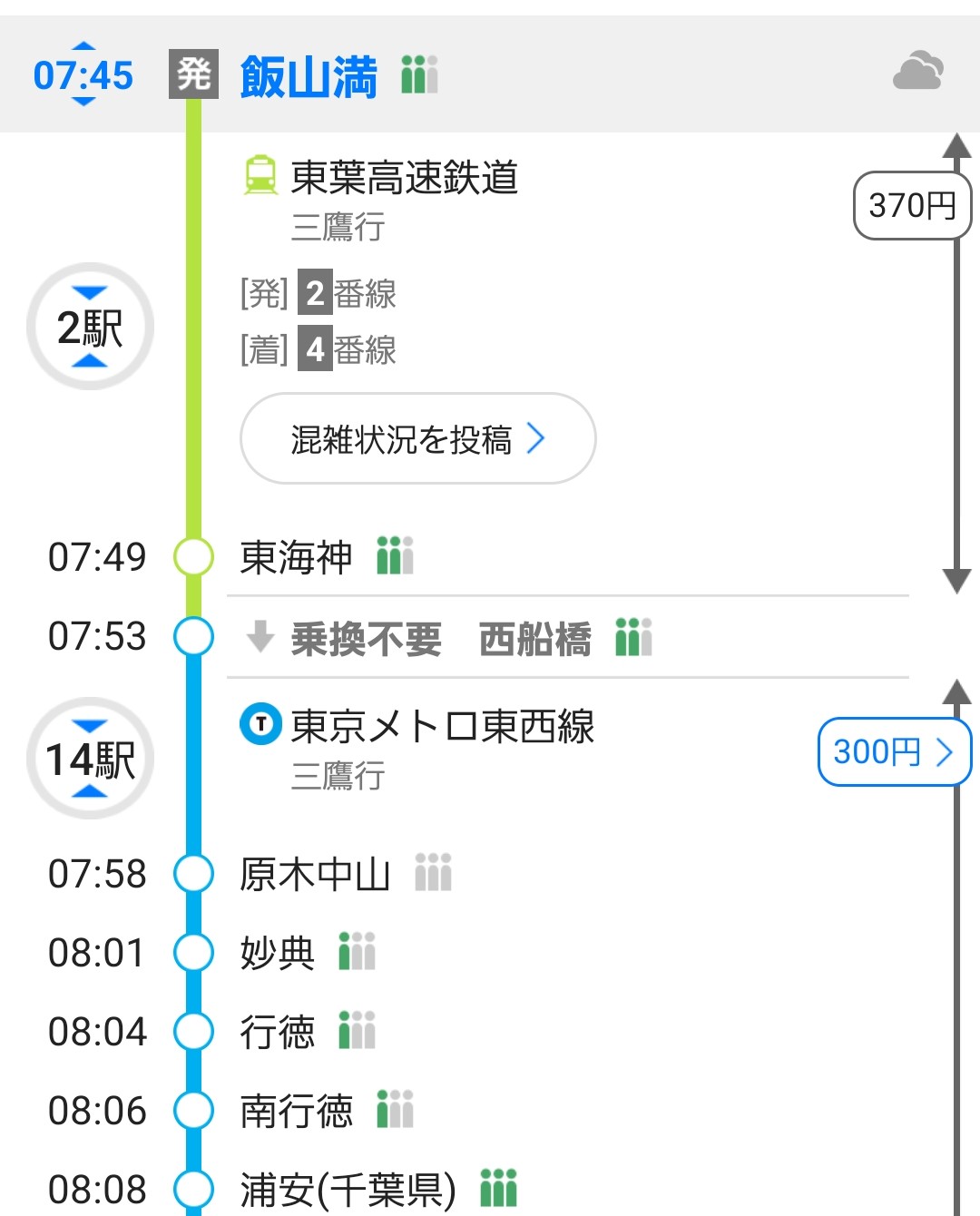The height and width of the screenshot is (1216, 980).
Task: Open the 南行徳 station stop
Action: (296, 1111)
